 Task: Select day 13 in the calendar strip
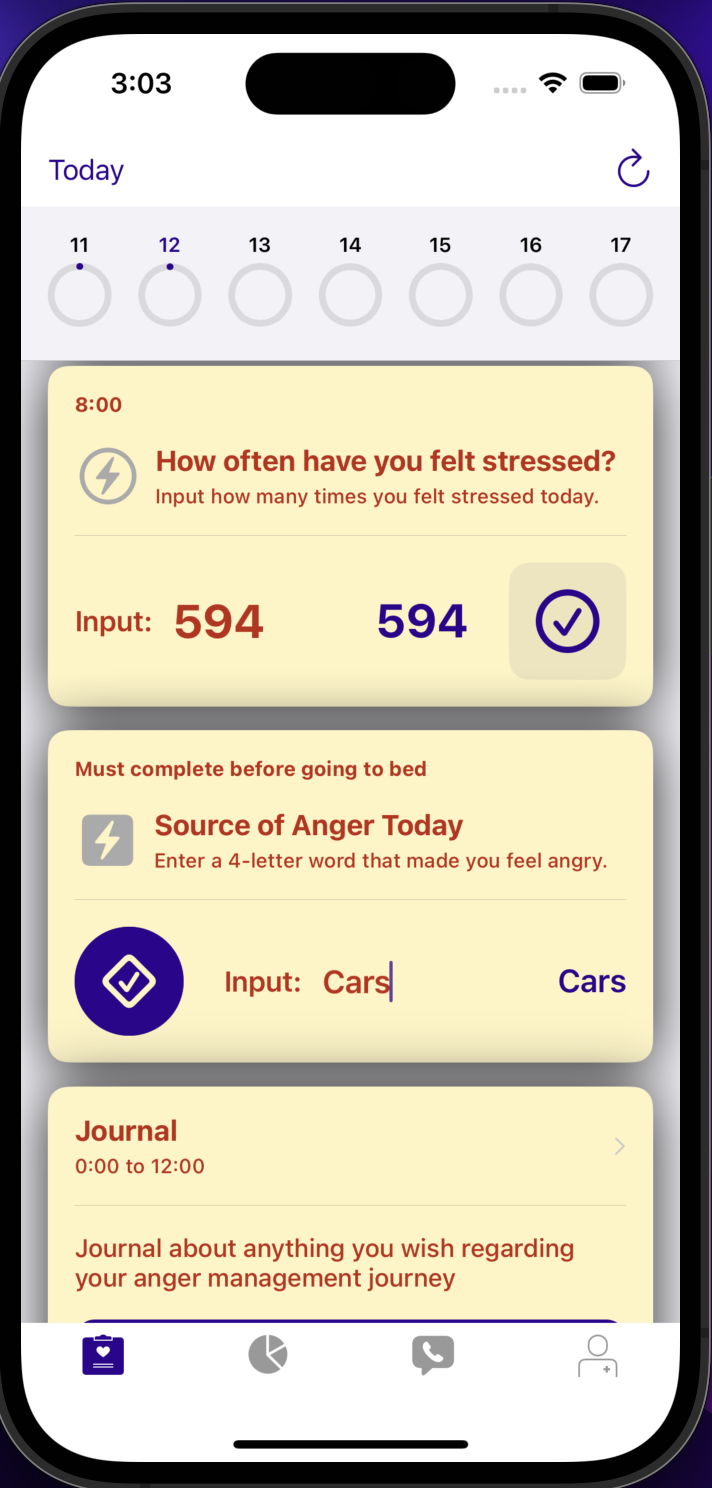click(260, 281)
